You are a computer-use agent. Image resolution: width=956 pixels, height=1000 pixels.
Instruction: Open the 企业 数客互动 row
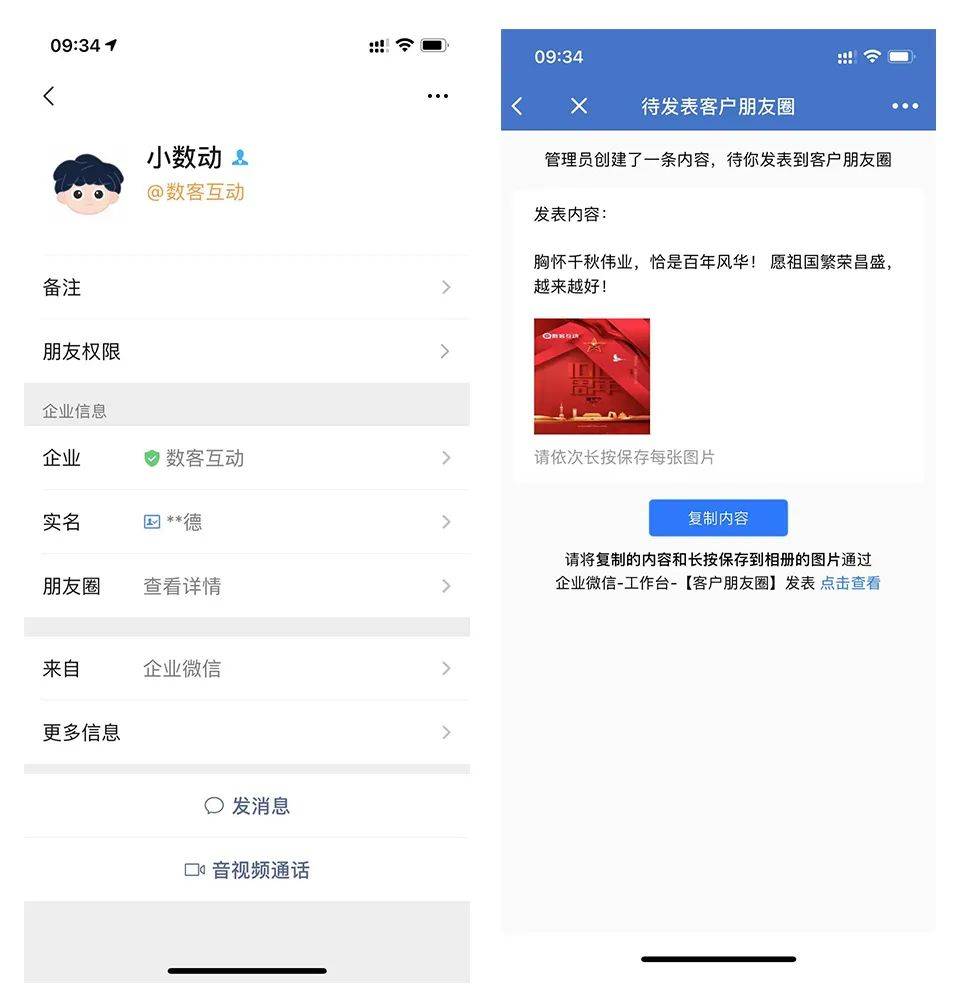coord(246,458)
